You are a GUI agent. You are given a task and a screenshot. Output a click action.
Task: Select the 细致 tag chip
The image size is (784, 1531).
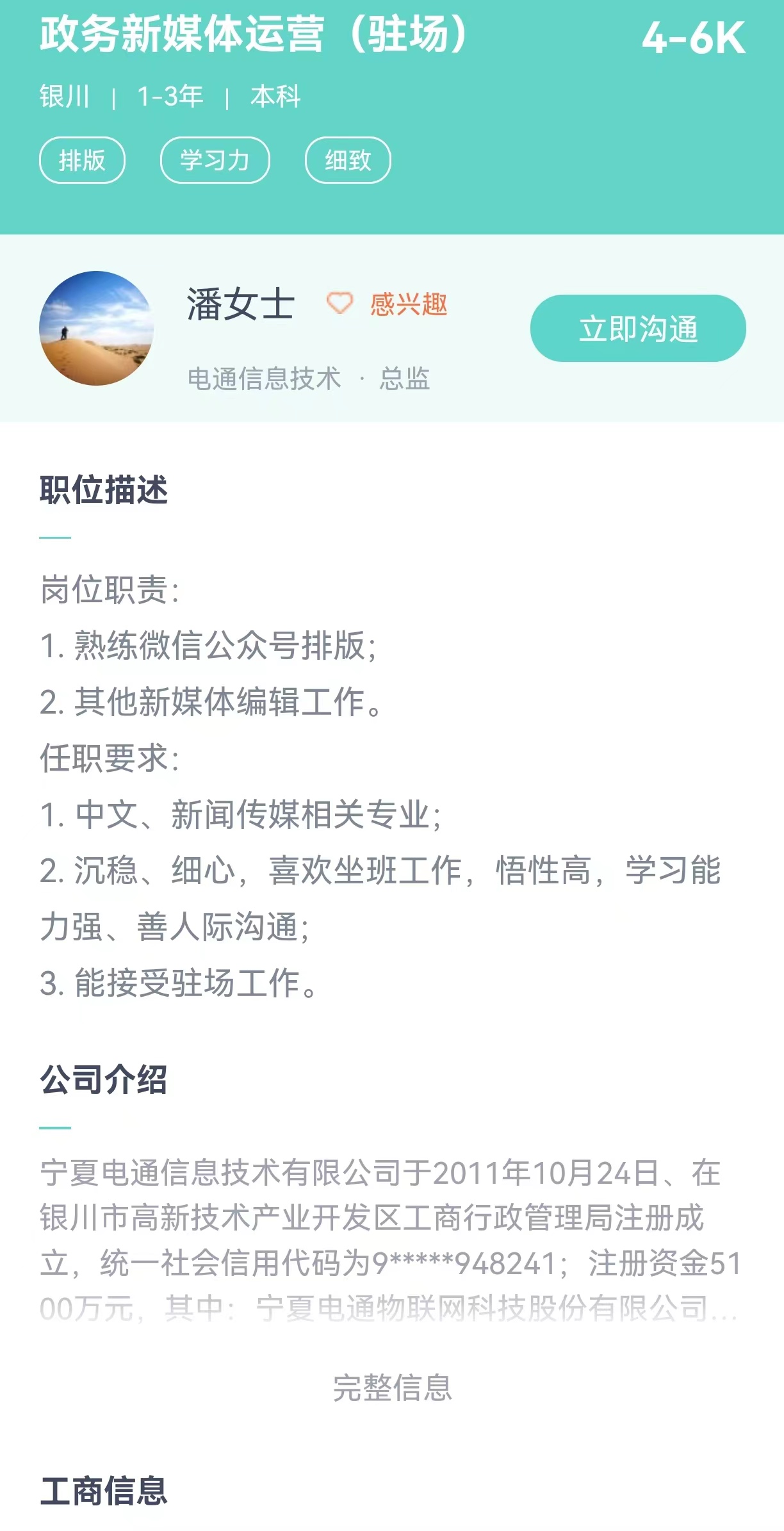click(x=348, y=160)
